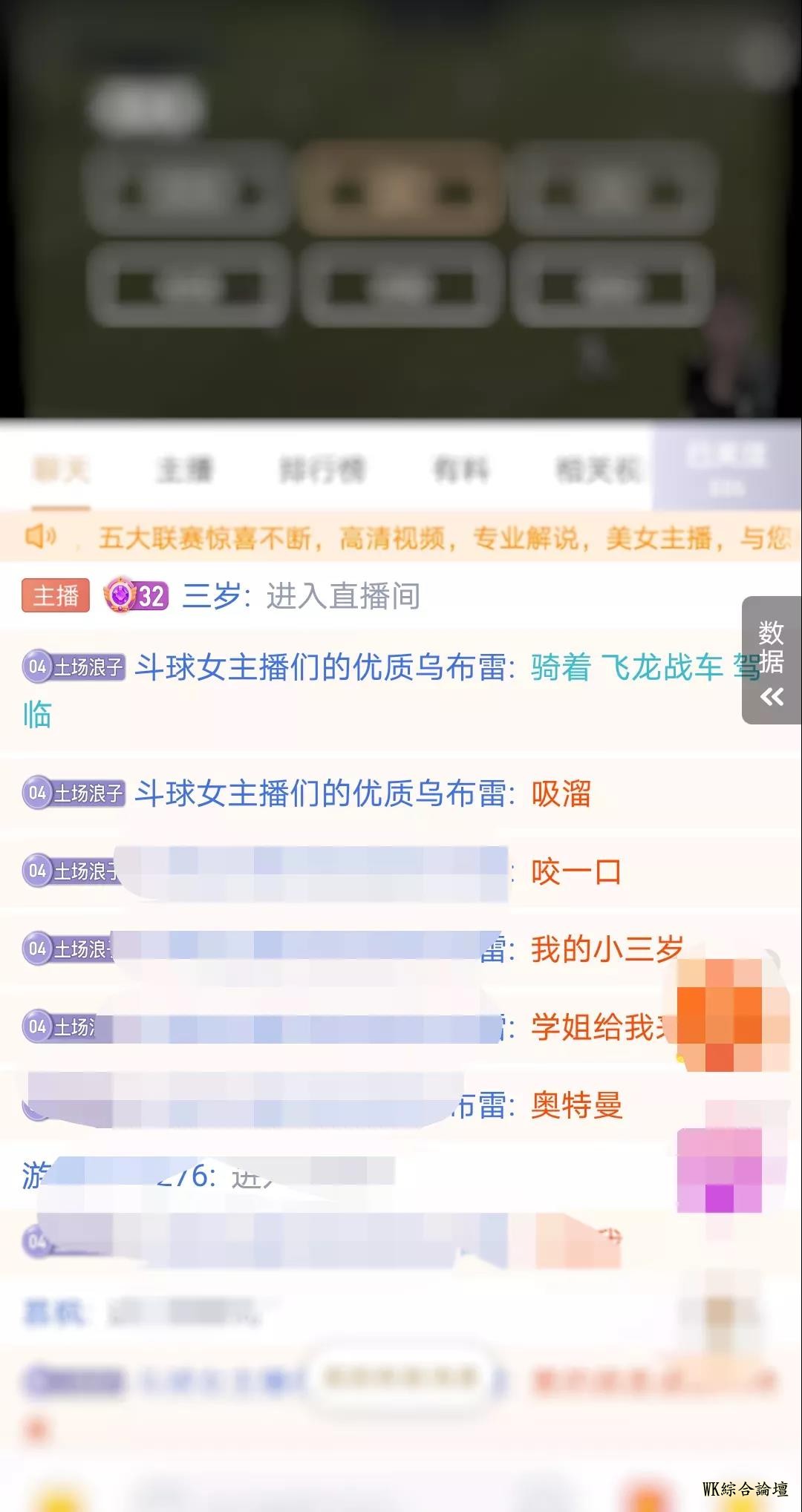The height and width of the screenshot is (1512, 802).
Task: Switch to the 排行榜 tab
Action: pos(322,470)
